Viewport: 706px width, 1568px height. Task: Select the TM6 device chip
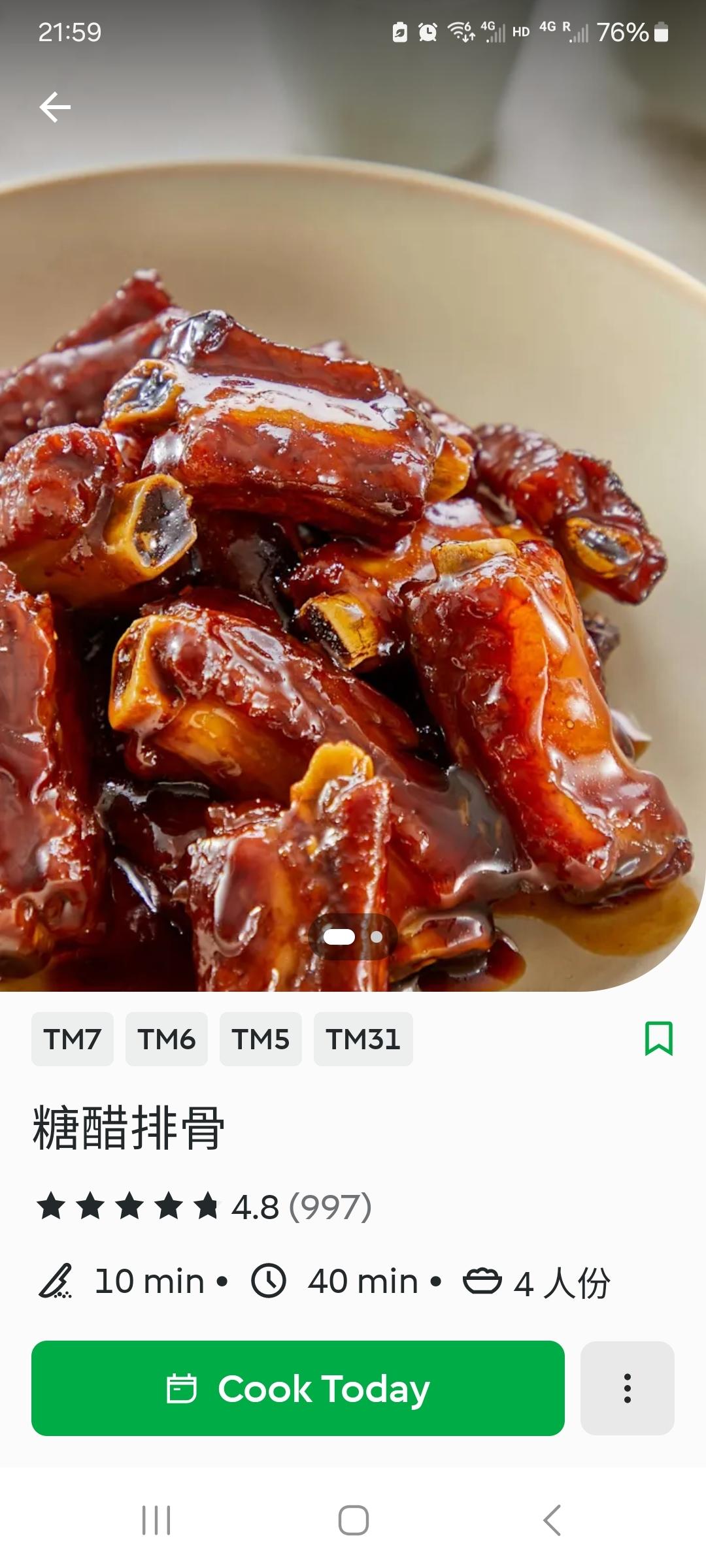(x=167, y=1039)
